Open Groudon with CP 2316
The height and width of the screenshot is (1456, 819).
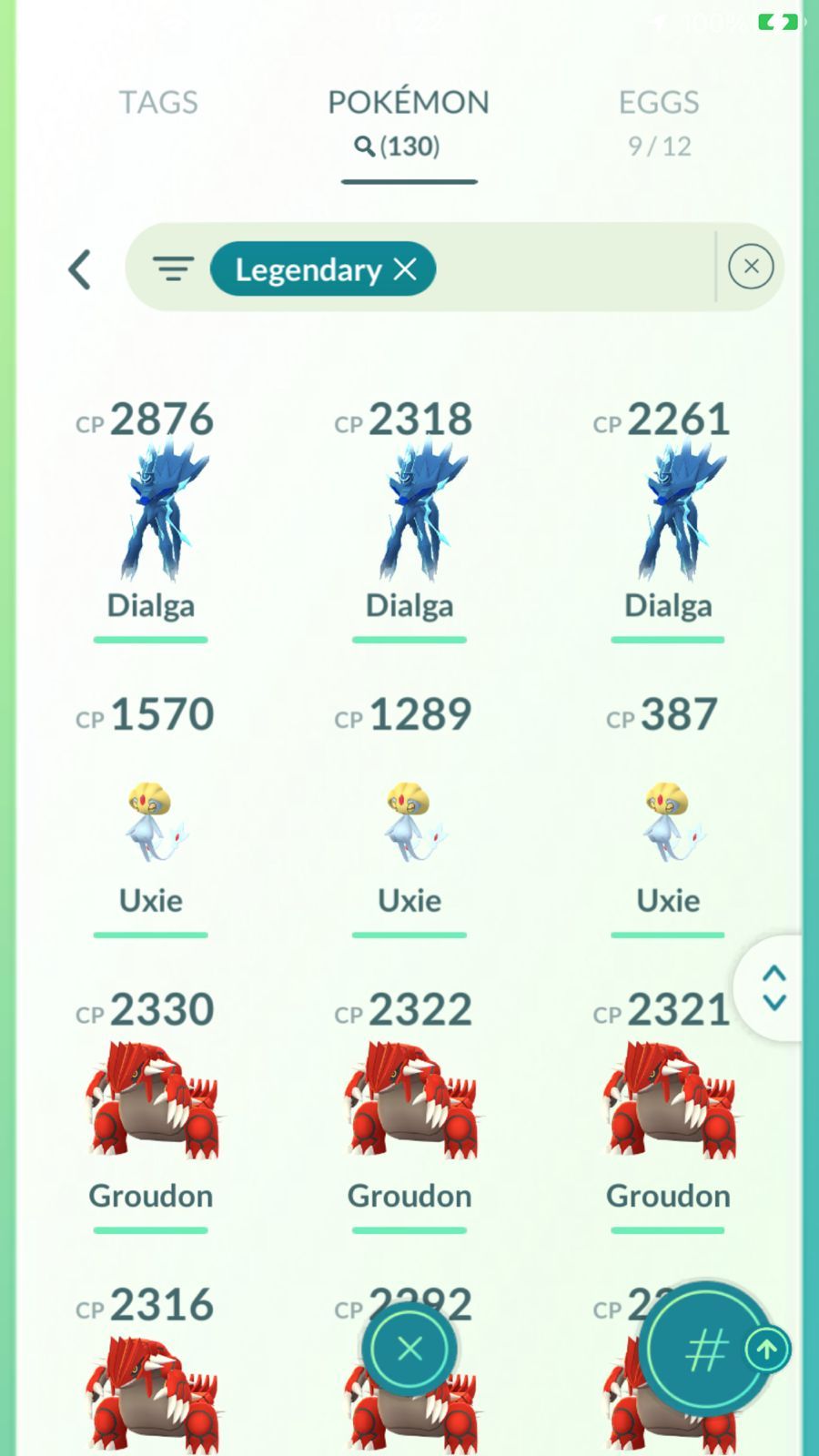[151, 1383]
